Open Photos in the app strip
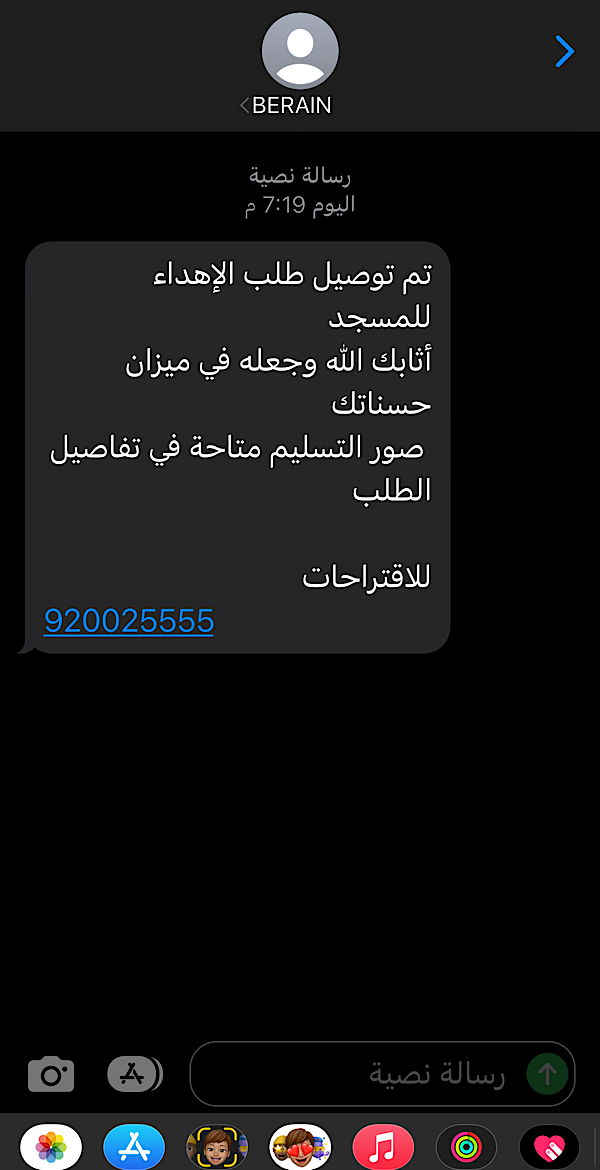The image size is (600, 1170). [x=51, y=1146]
